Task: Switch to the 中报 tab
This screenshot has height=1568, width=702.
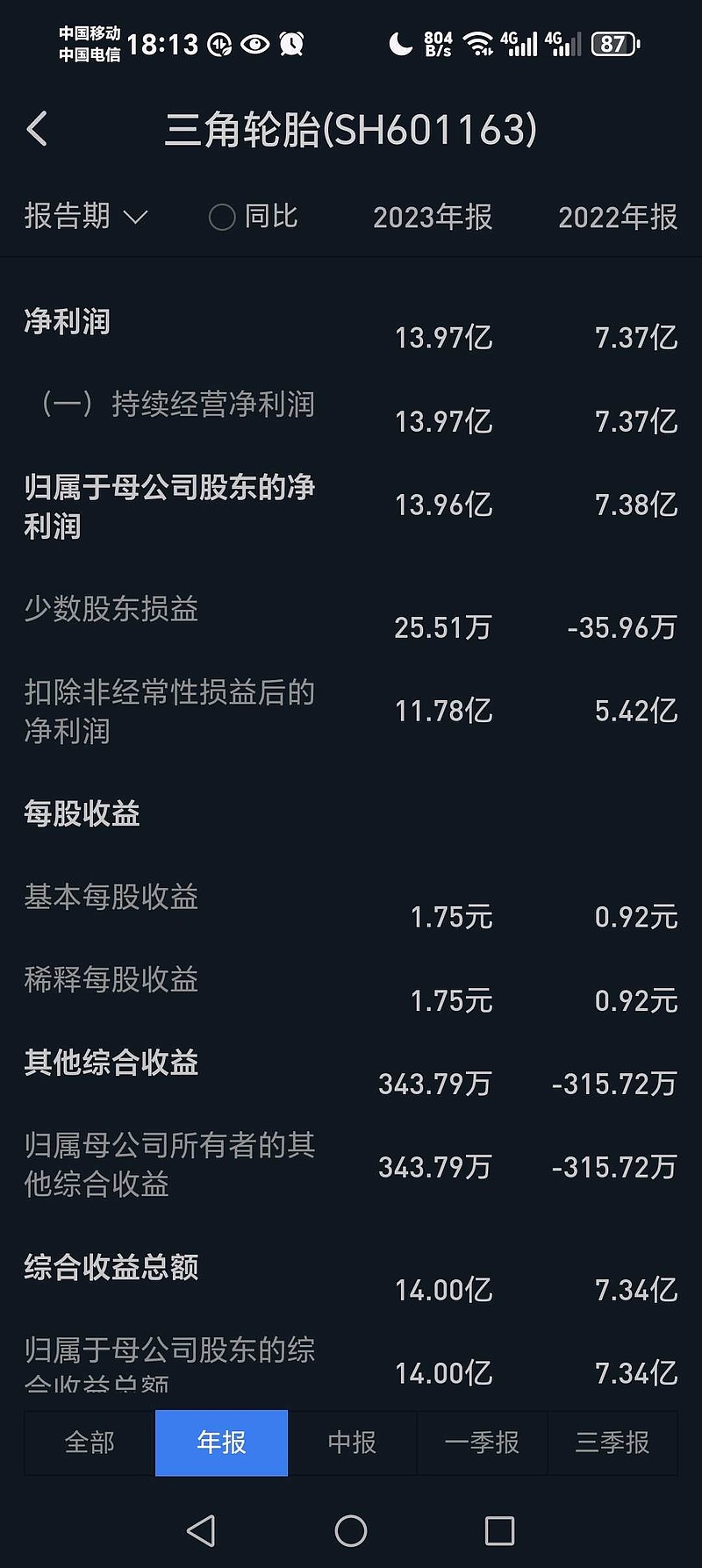Action: [x=352, y=1443]
